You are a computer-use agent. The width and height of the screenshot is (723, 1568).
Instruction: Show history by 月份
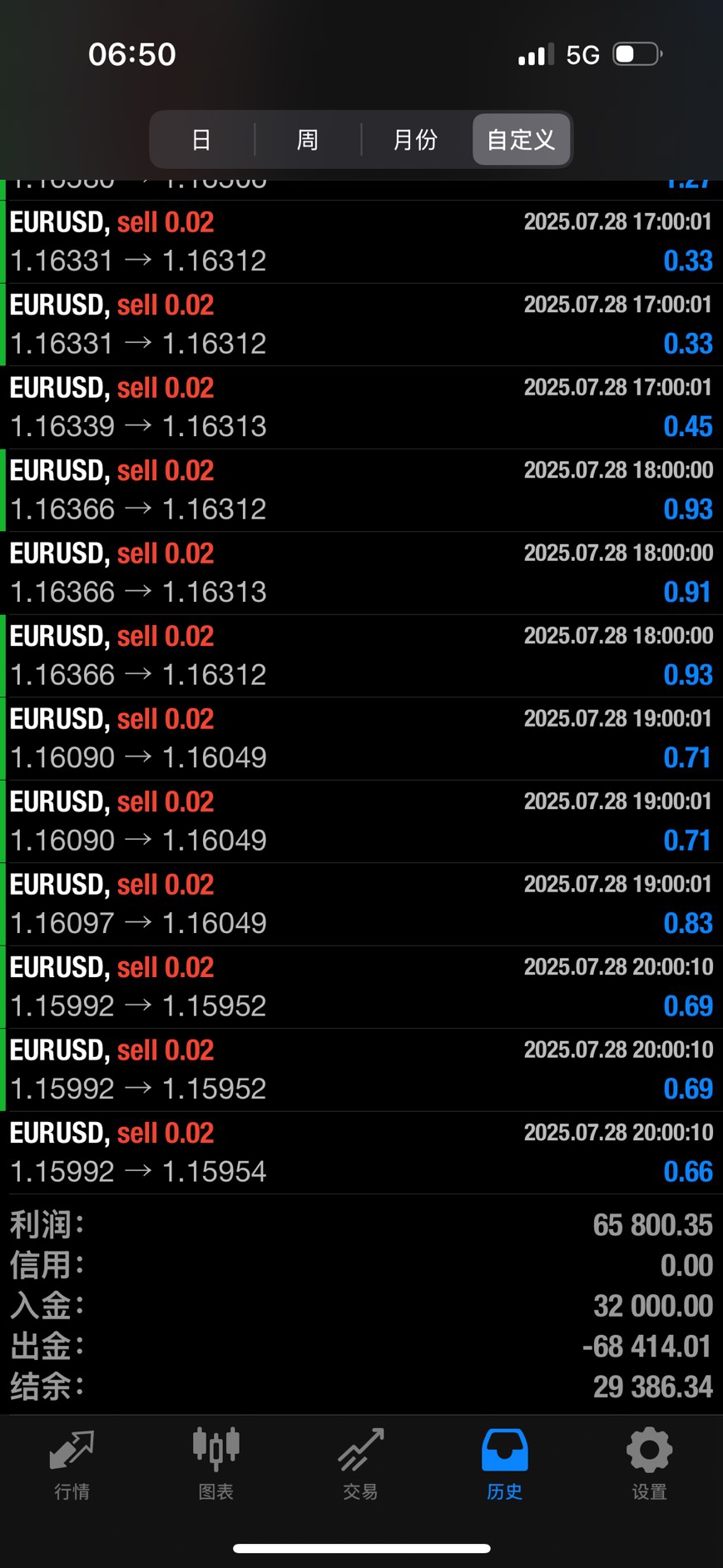tap(415, 140)
